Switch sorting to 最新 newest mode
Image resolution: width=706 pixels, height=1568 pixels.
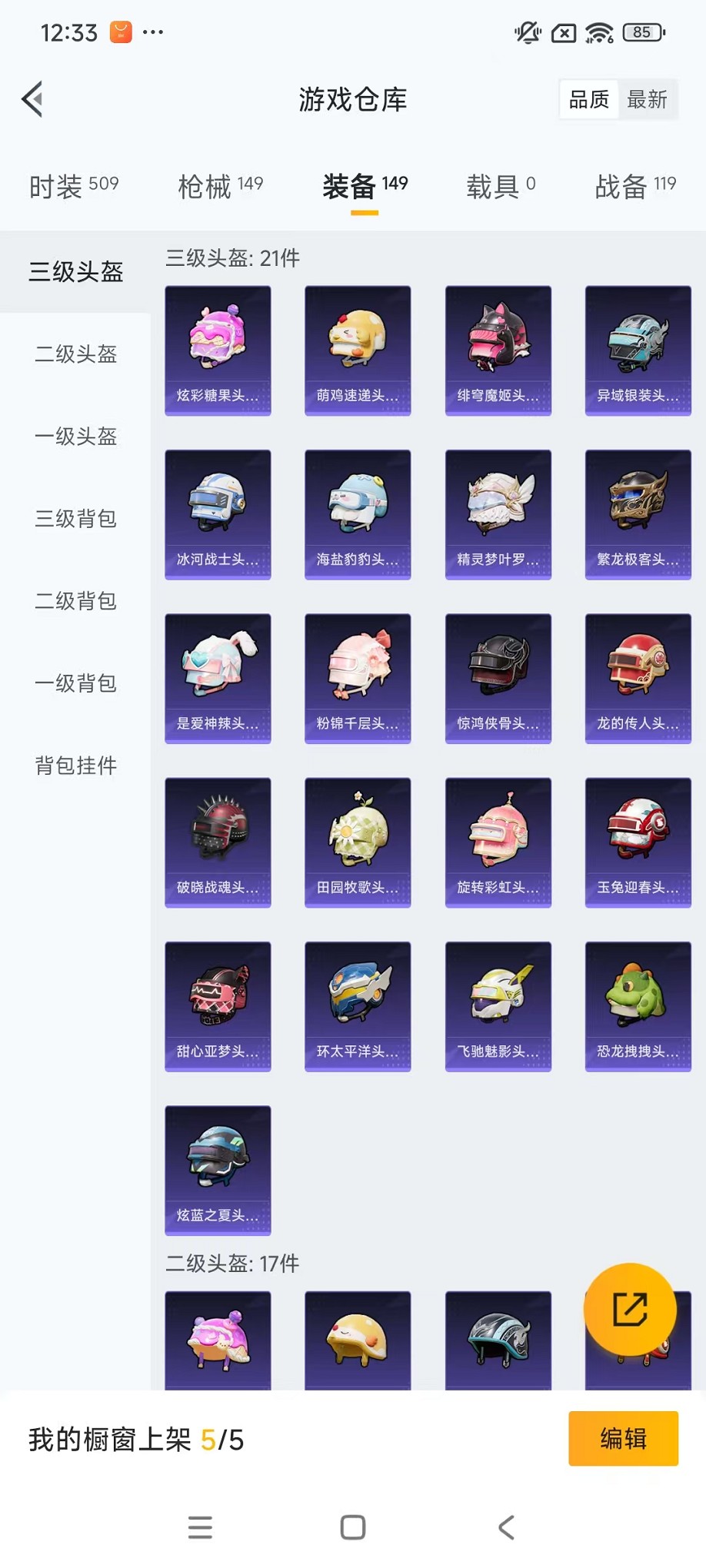tap(648, 99)
